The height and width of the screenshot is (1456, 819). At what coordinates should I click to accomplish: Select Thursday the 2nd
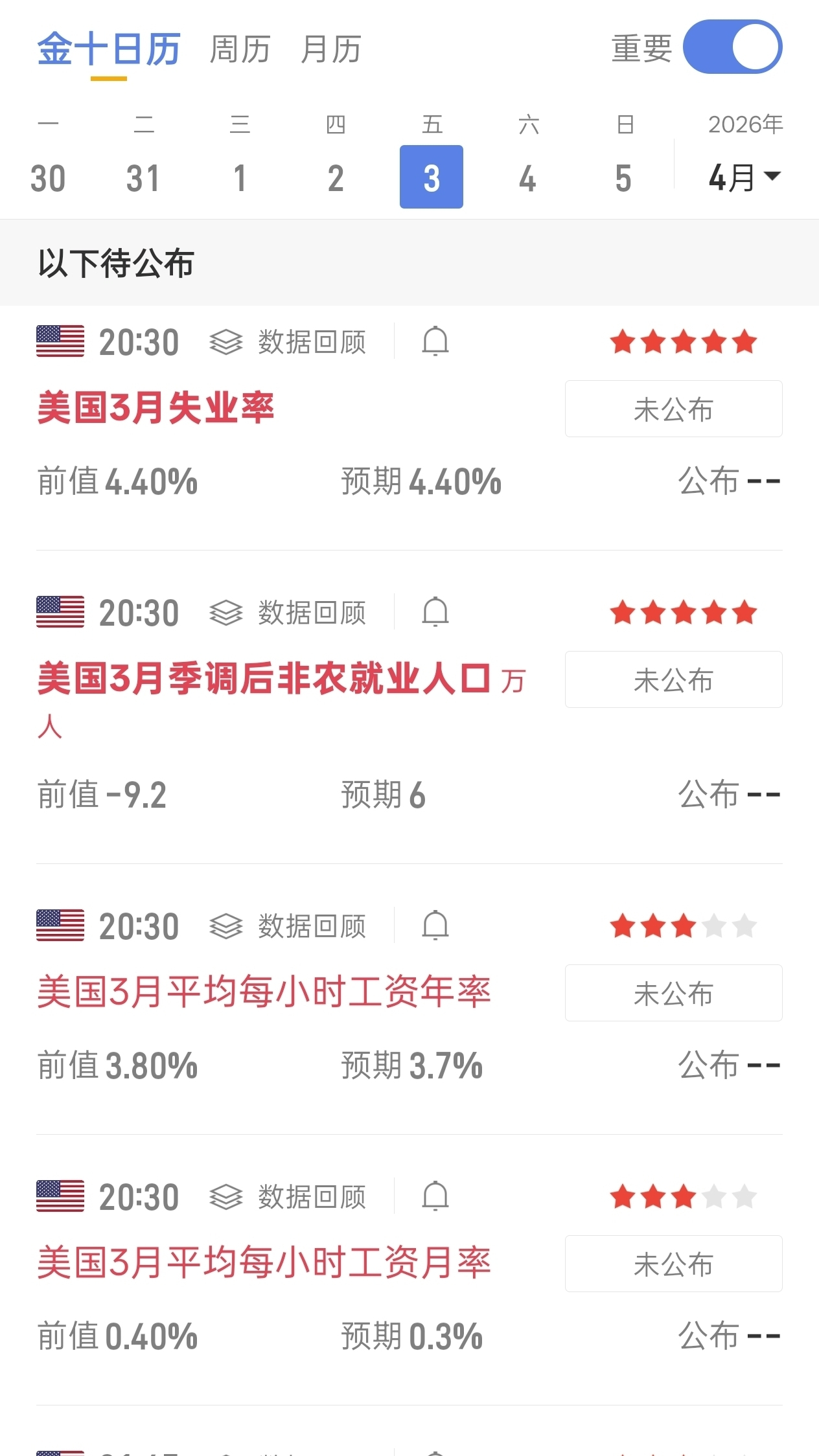(x=336, y=177)
